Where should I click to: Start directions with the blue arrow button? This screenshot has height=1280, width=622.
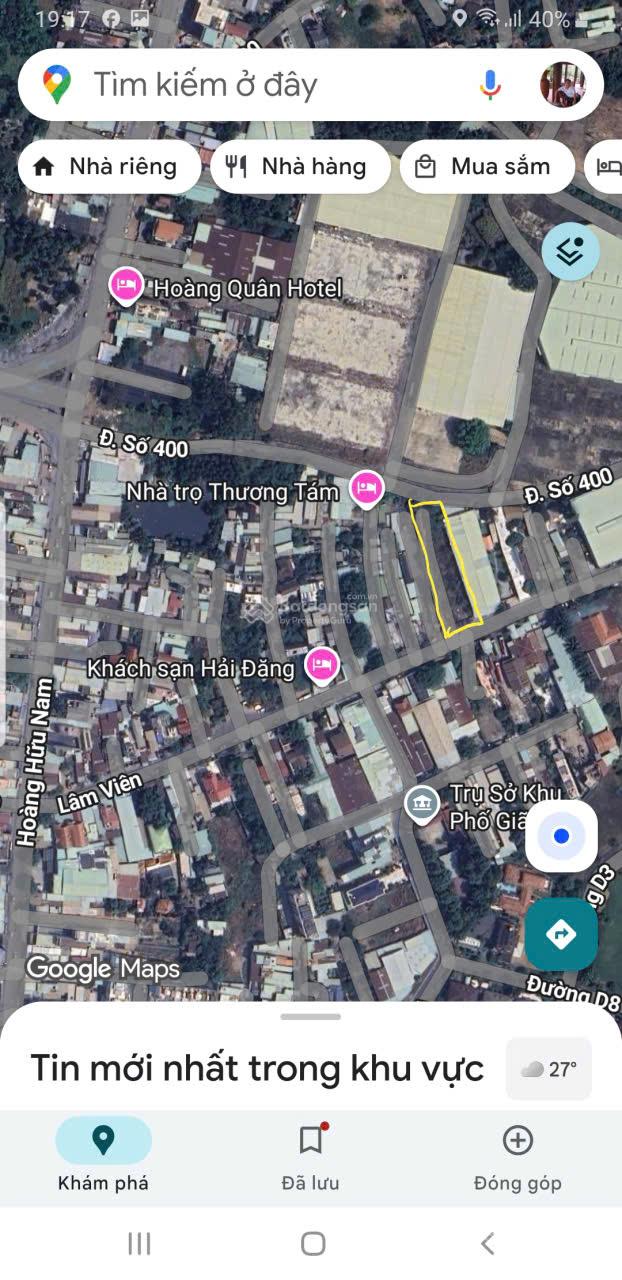561,934
